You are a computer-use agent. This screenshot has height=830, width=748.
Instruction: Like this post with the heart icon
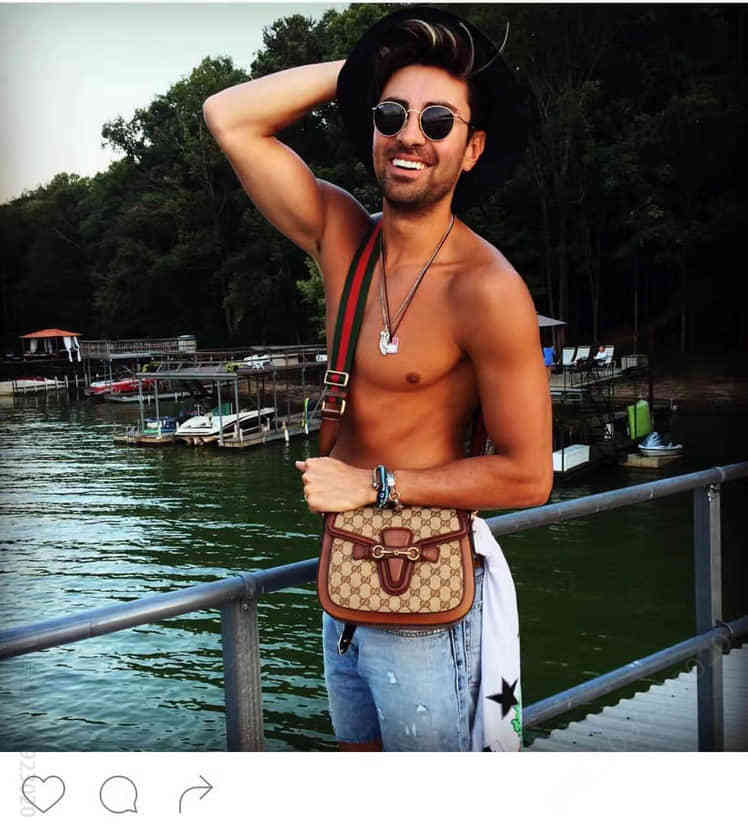coord(43,794)
